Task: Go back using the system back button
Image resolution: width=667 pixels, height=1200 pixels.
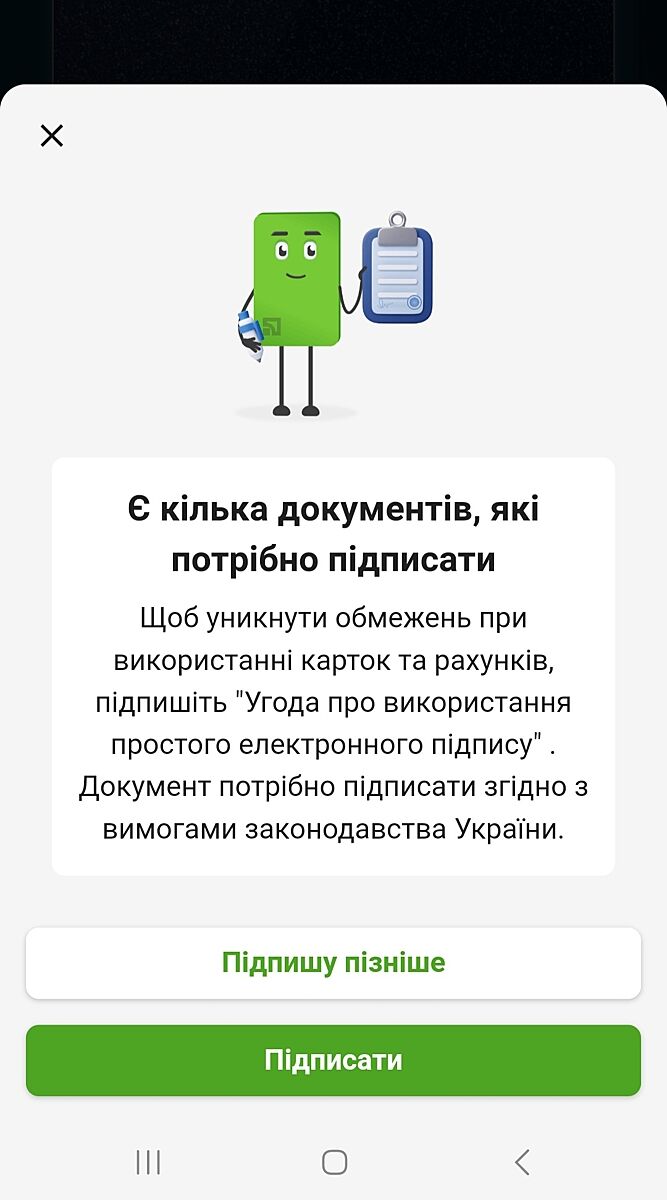Action: pos(521,1162)
